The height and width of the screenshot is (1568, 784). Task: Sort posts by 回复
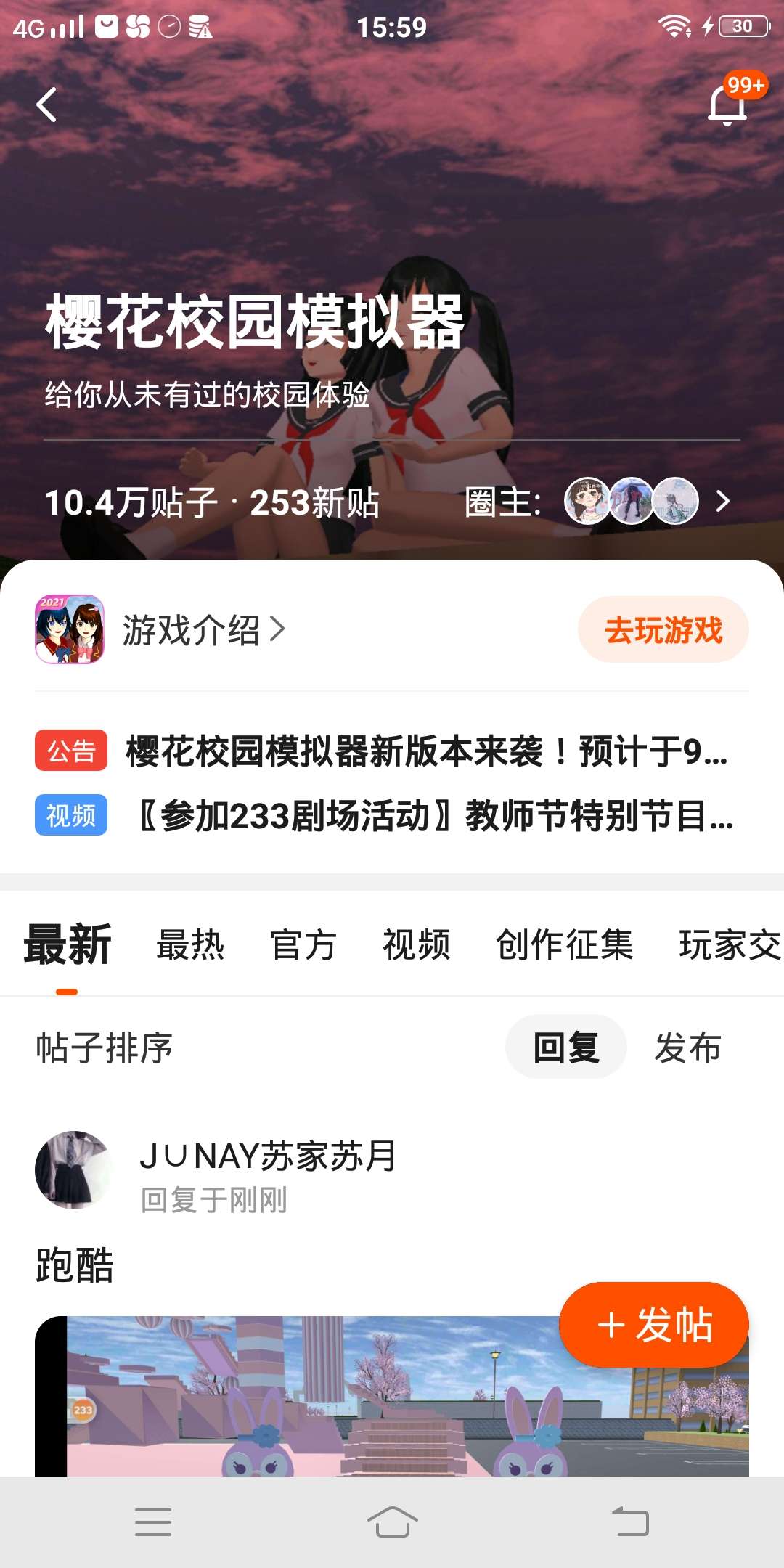click(566, 1047)
